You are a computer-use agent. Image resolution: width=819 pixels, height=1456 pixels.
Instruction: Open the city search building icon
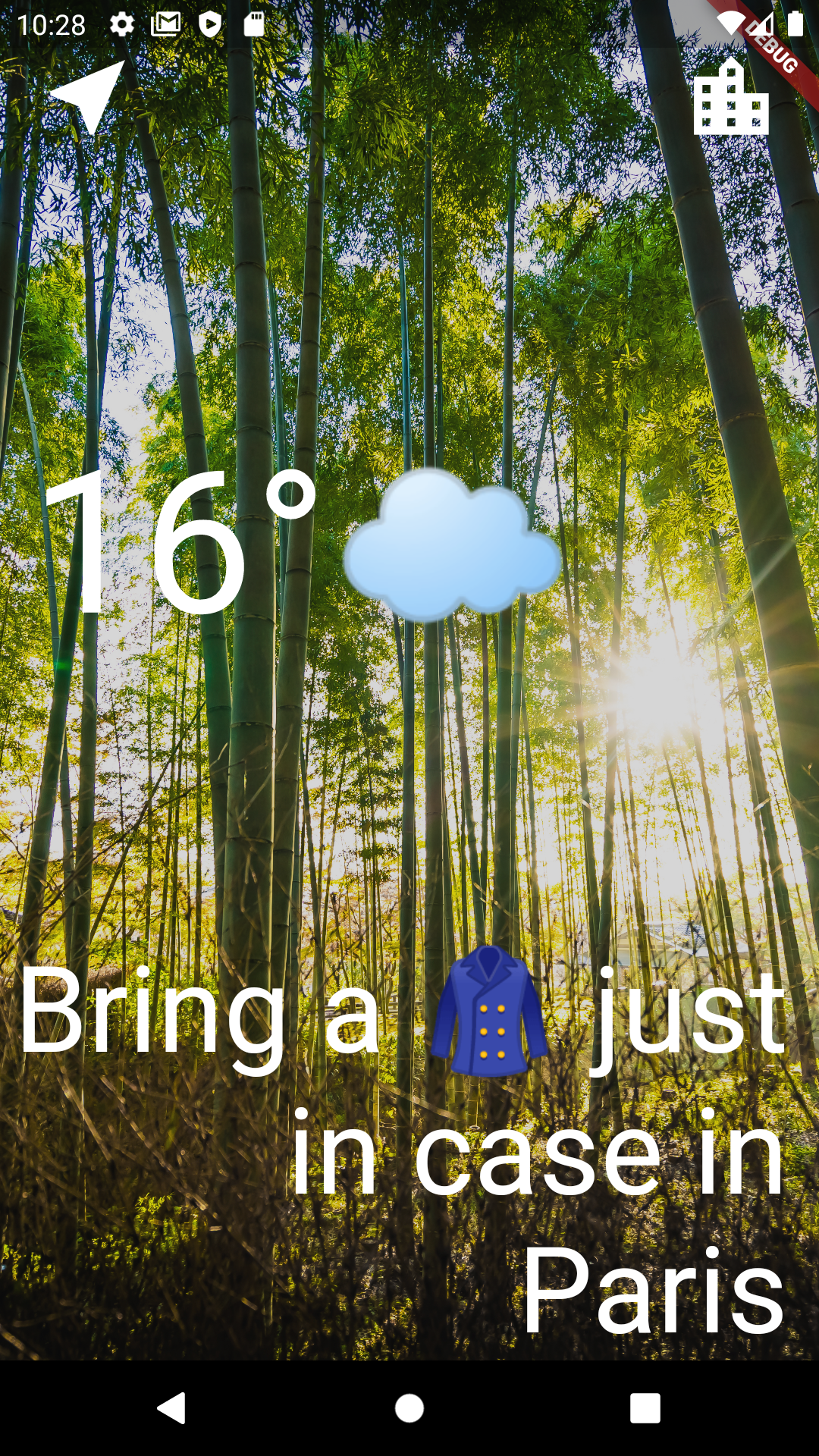(731, 96)
